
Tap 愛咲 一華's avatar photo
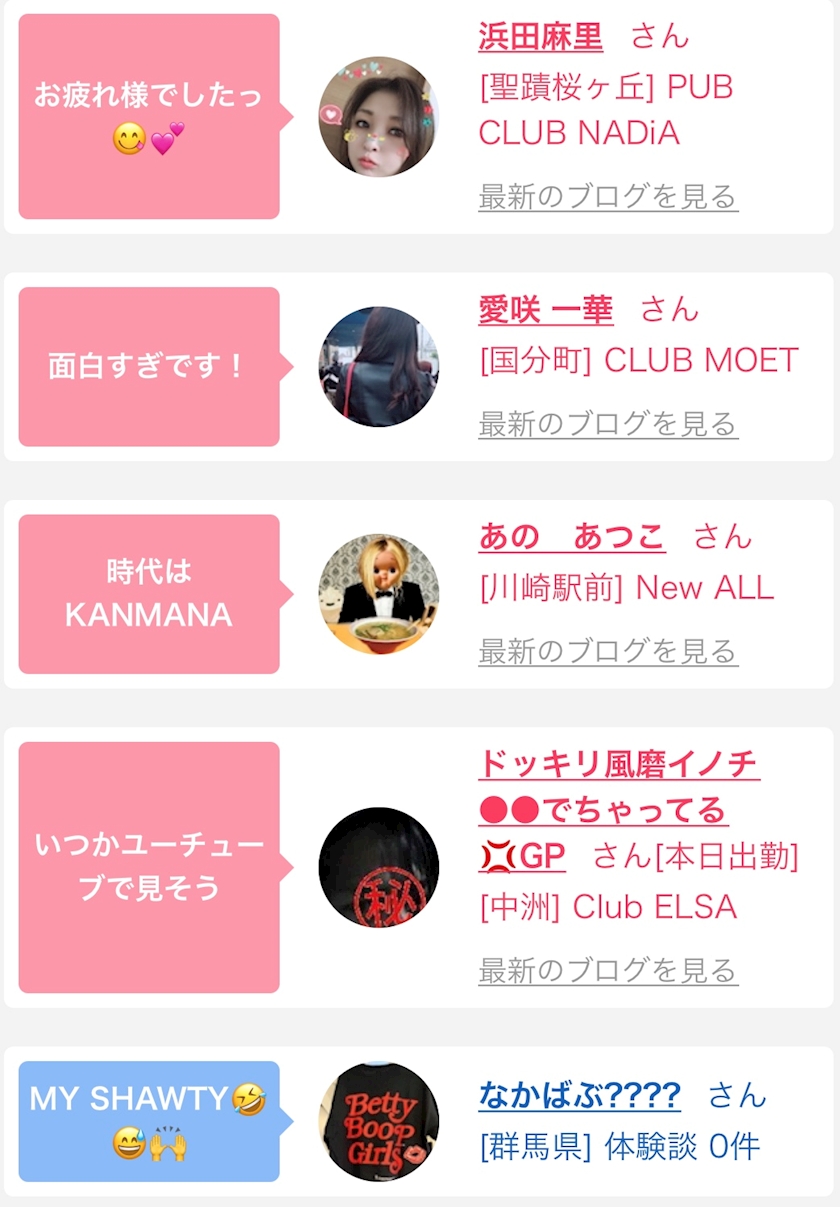click(379, 366)
